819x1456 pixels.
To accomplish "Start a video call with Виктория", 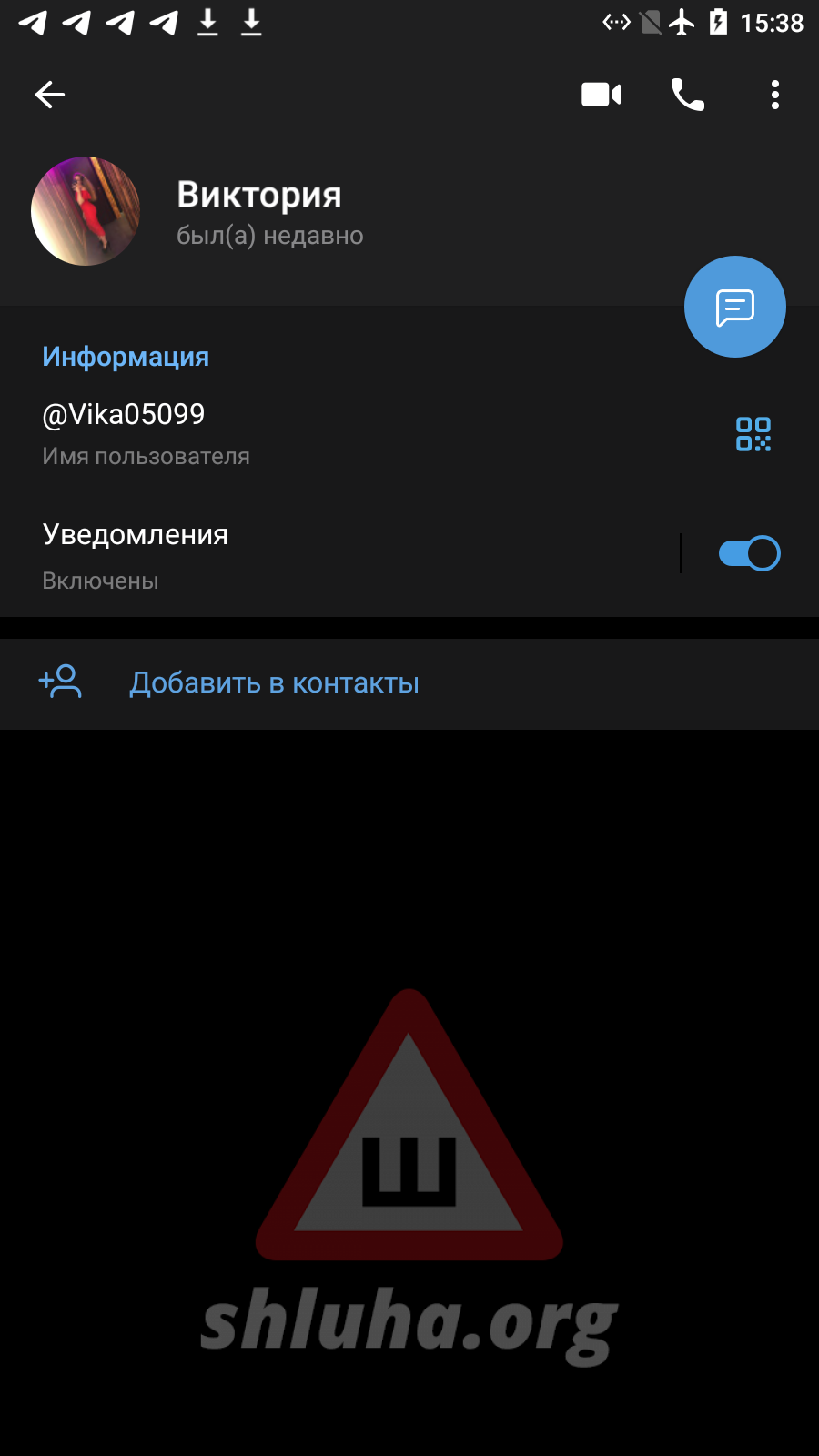I will coord(601,95).
